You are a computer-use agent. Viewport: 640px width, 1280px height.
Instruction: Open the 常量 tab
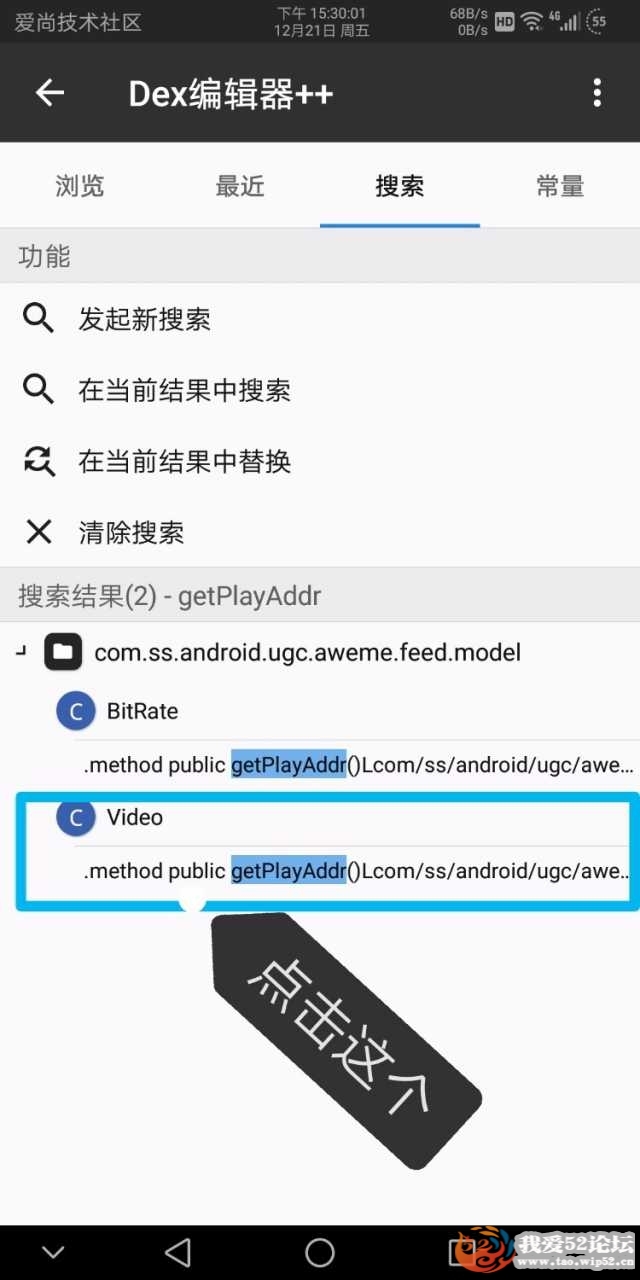(x=560, y=186)
